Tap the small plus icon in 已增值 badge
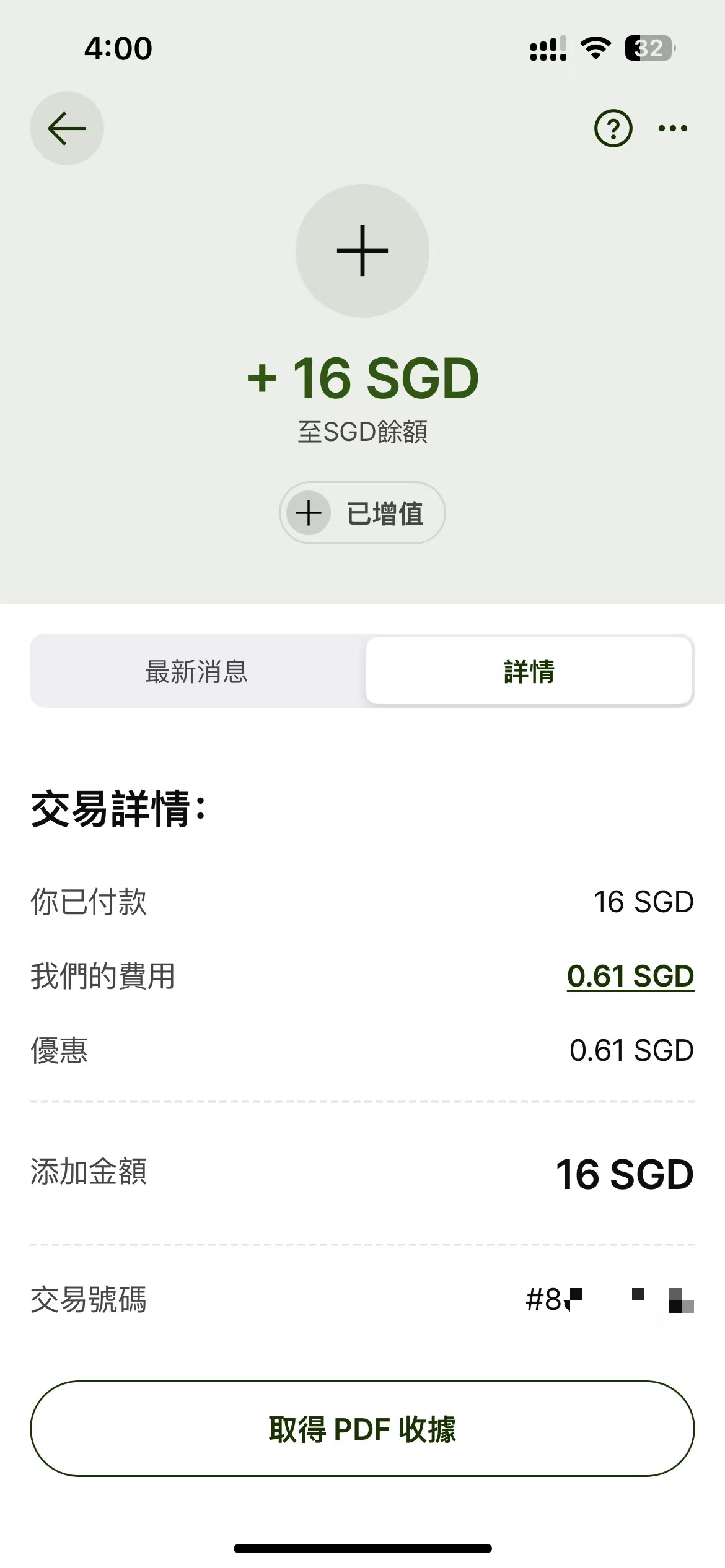 tap(308, 513)
